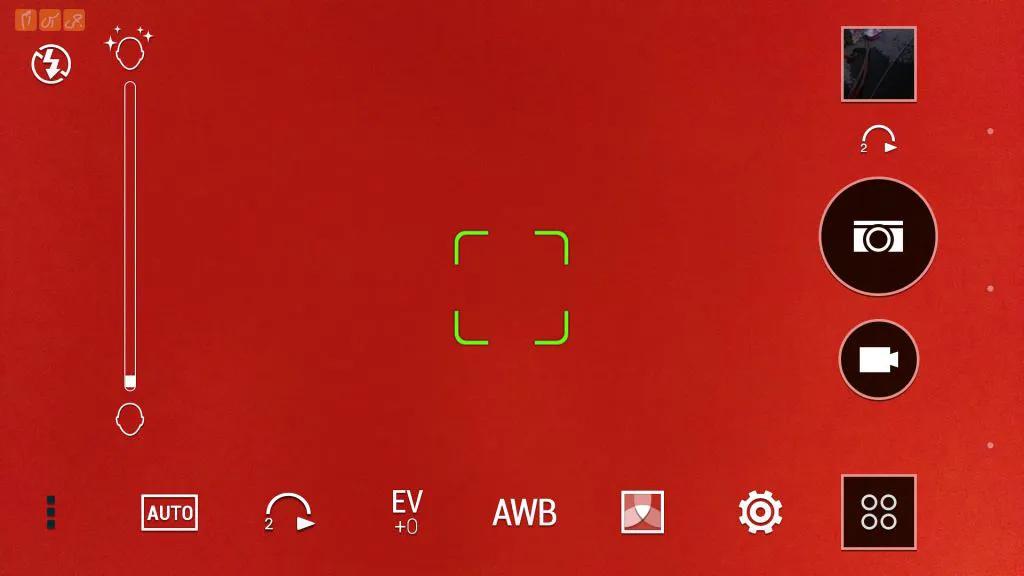The height and width of the screenshot is (576, 1024).
Task: Open the last captured photo thumbnail
Action: pos(878,64)
